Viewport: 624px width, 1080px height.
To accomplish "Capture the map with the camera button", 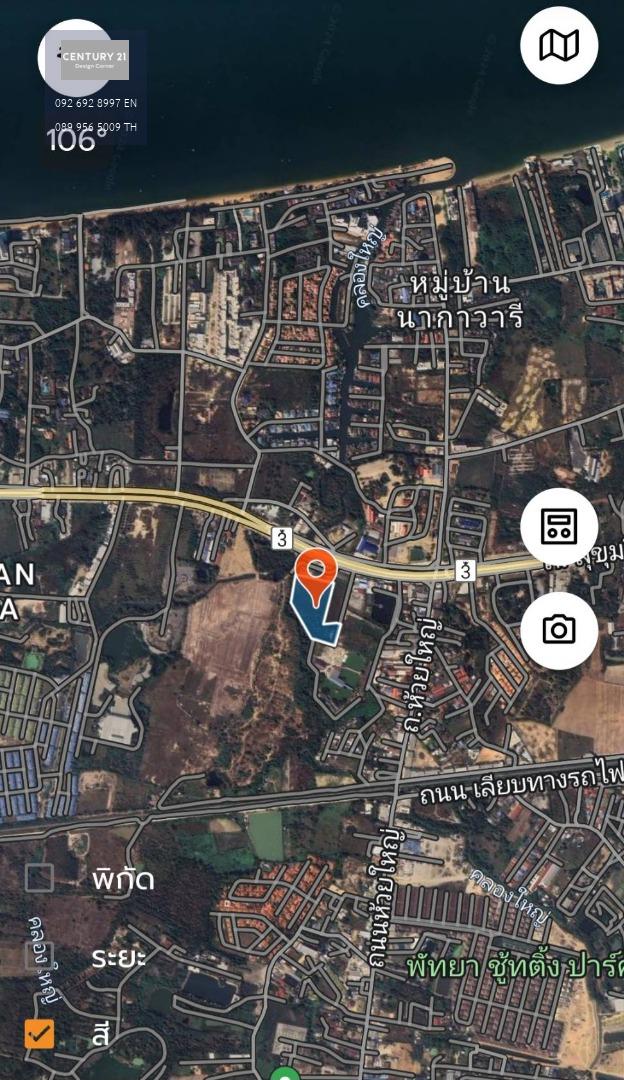I will click(559, 630).
